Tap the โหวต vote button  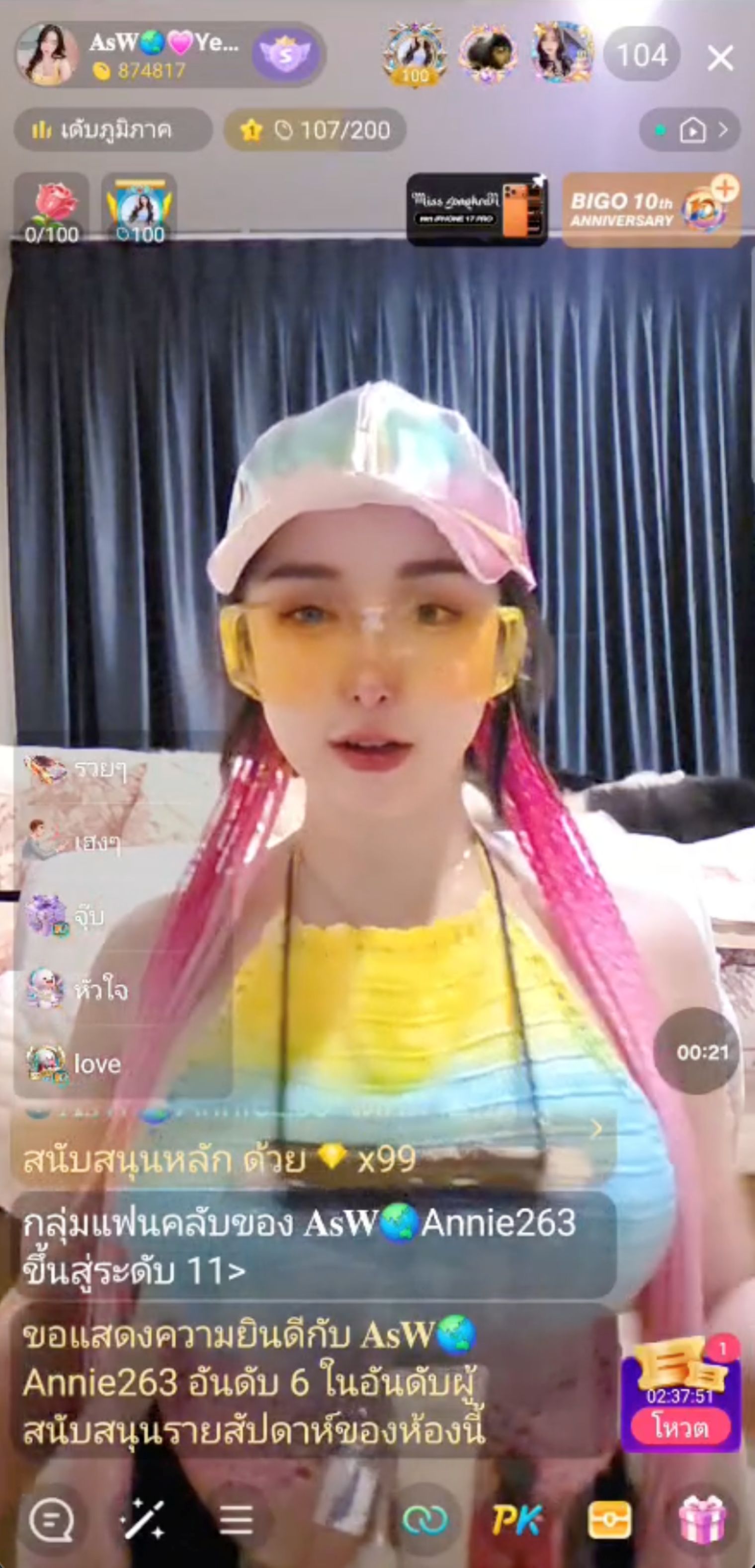[680, 1428]
